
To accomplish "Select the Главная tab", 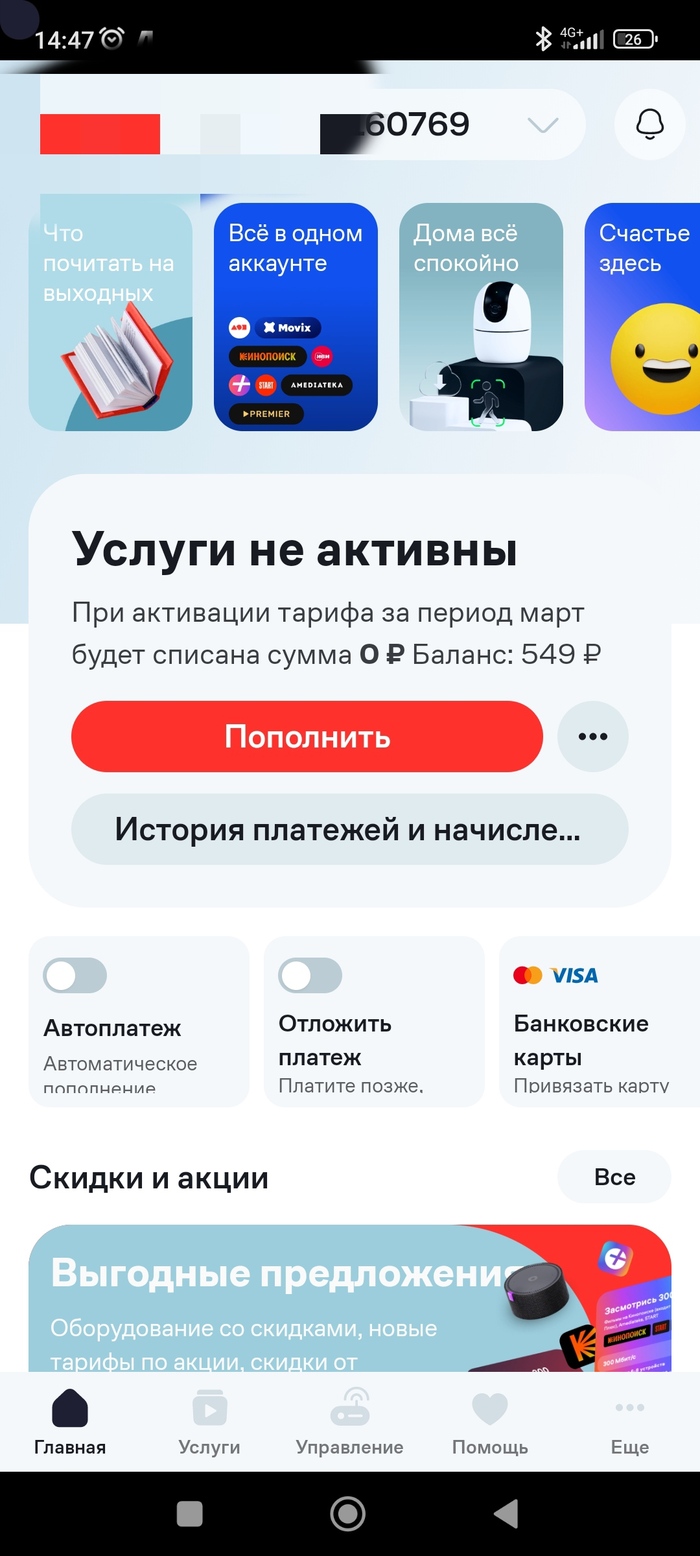I will 70,1421.
